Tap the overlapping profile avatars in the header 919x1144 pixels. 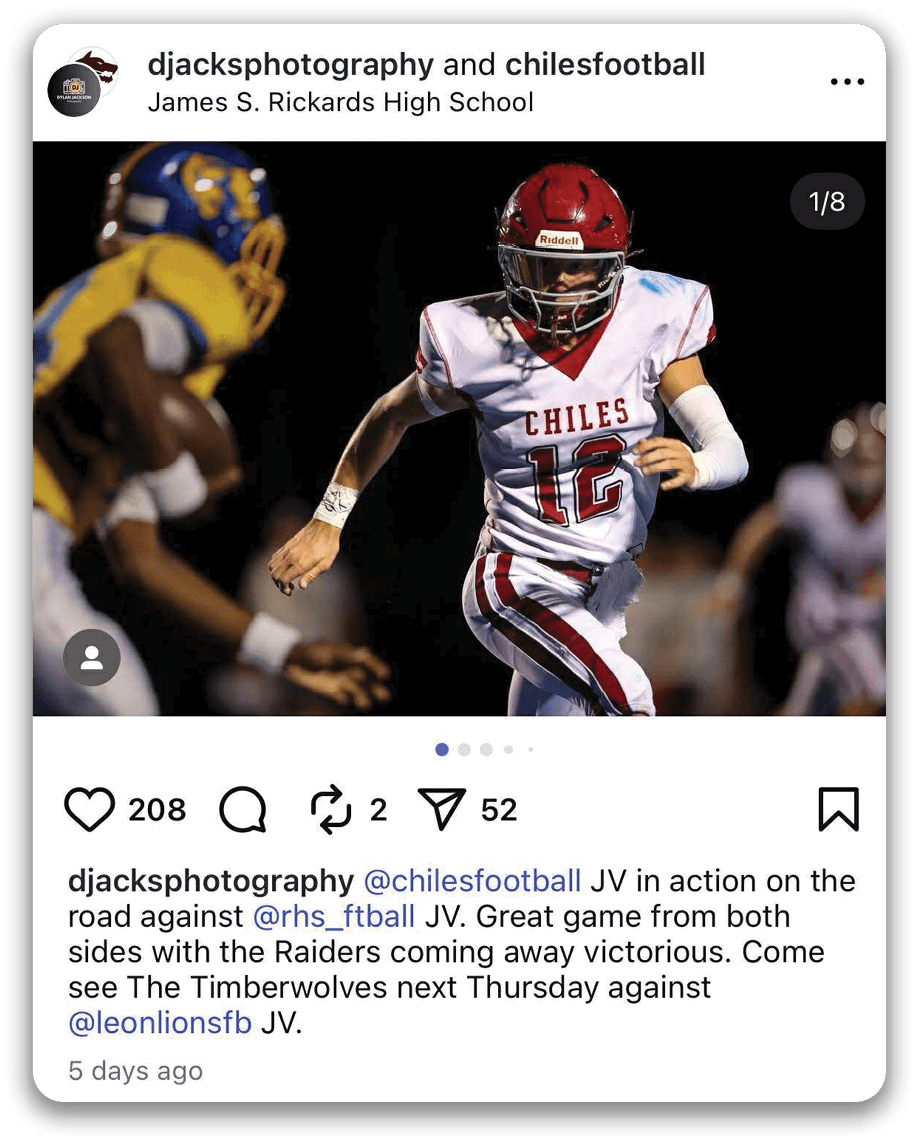(82, 84)
